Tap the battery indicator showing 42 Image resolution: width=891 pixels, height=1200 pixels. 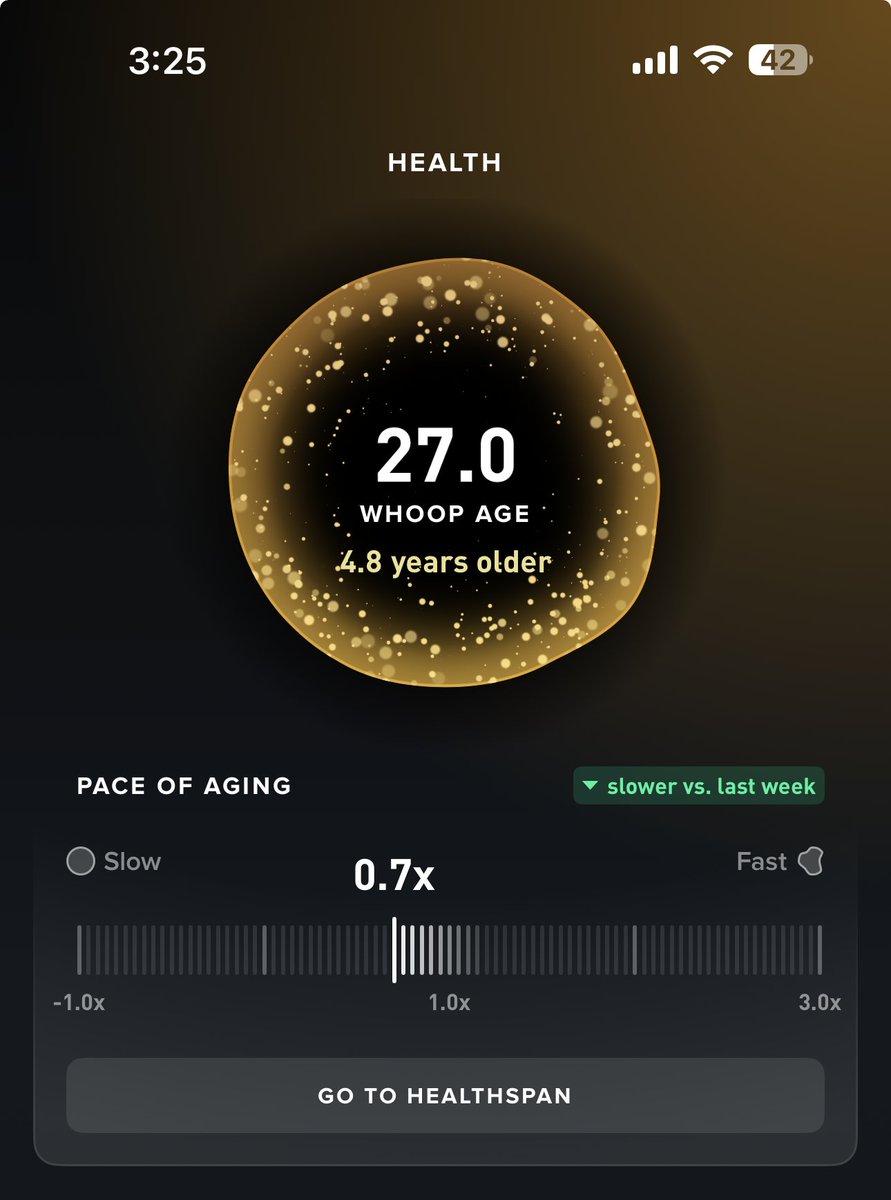pyautogui.click(x=778, y=61)
